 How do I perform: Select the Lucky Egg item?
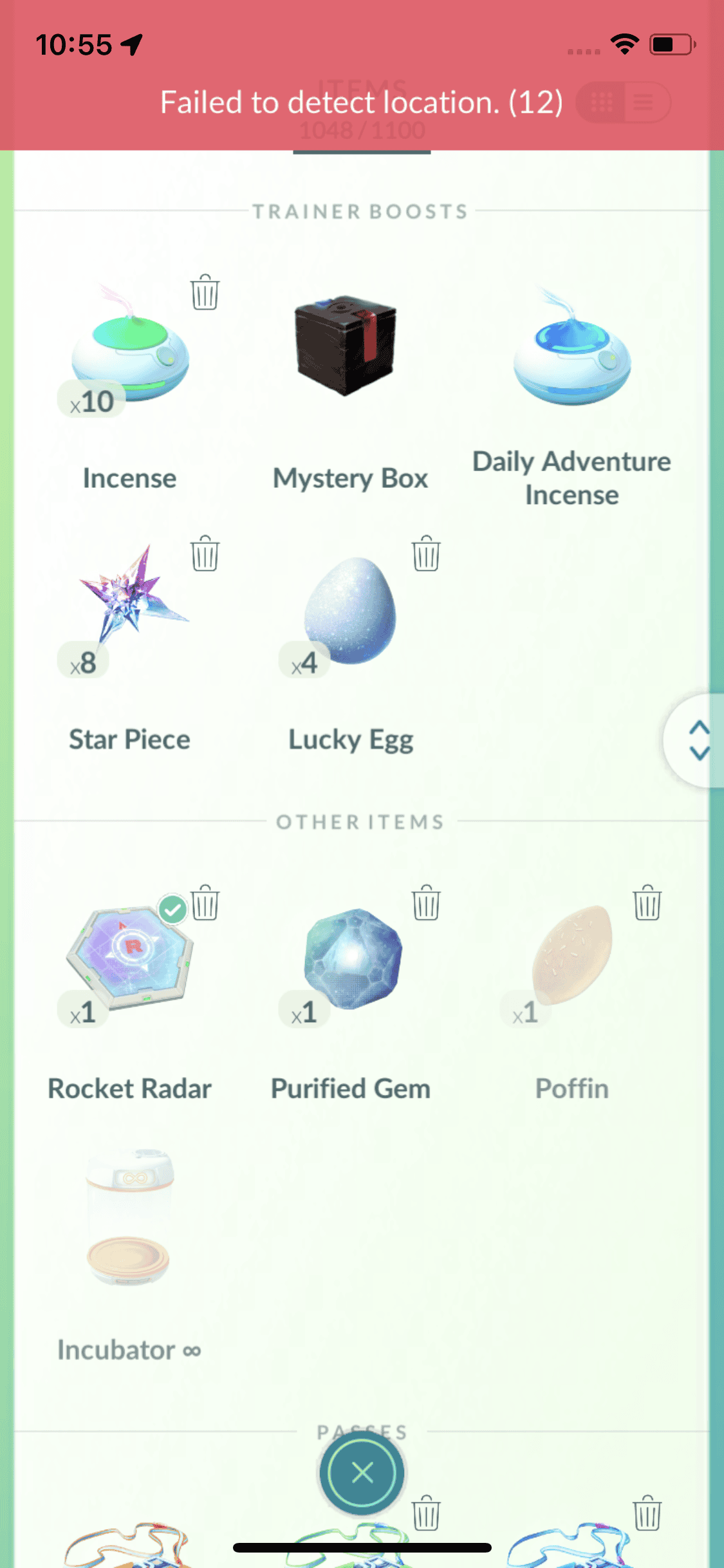(x=351, y=611)
